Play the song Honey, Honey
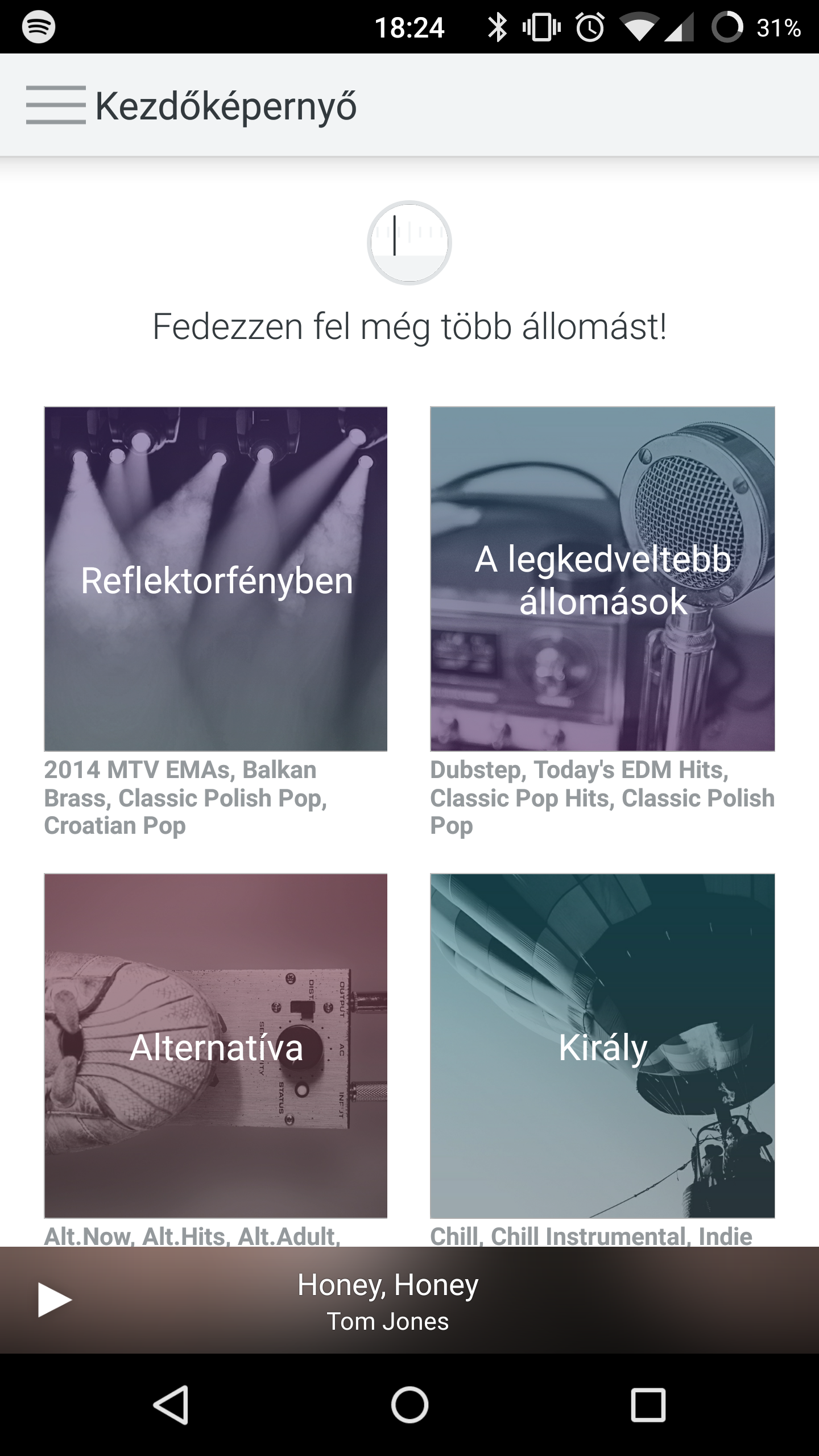The image size is (819, 1456). 54,1300
